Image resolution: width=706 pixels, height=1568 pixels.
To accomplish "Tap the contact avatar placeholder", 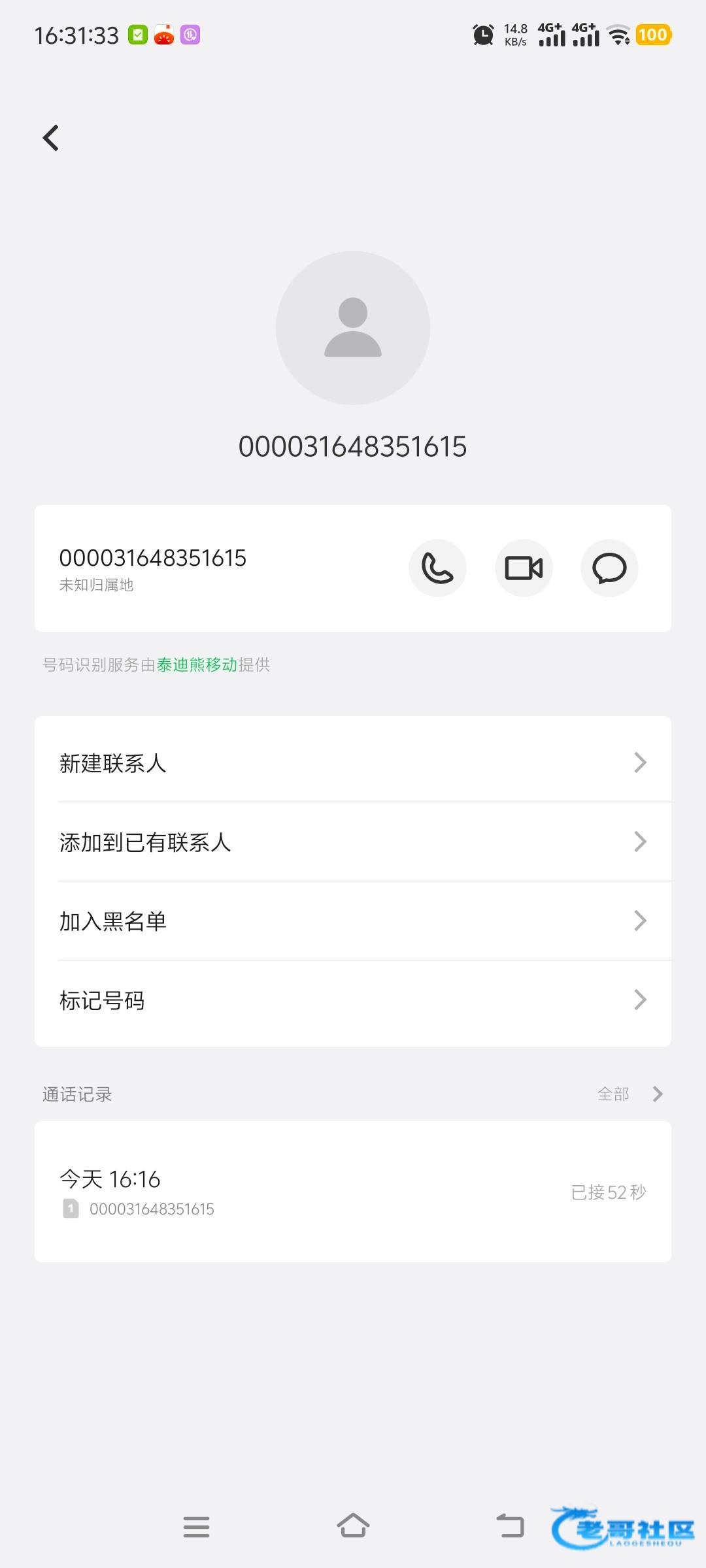I will [353, 328].
